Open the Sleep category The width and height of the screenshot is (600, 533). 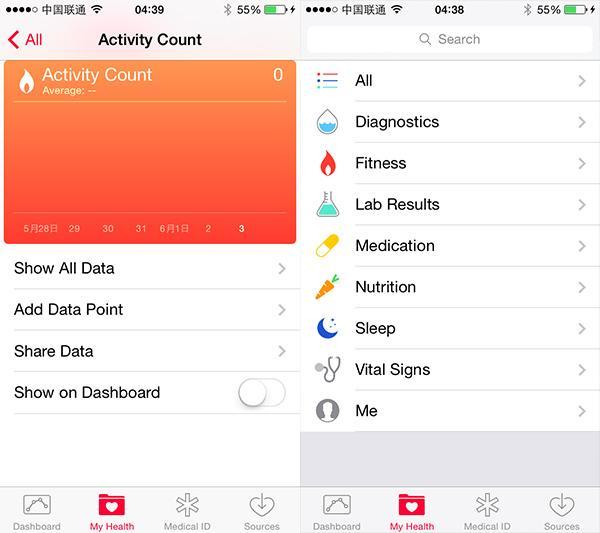(x=450, y=328)
